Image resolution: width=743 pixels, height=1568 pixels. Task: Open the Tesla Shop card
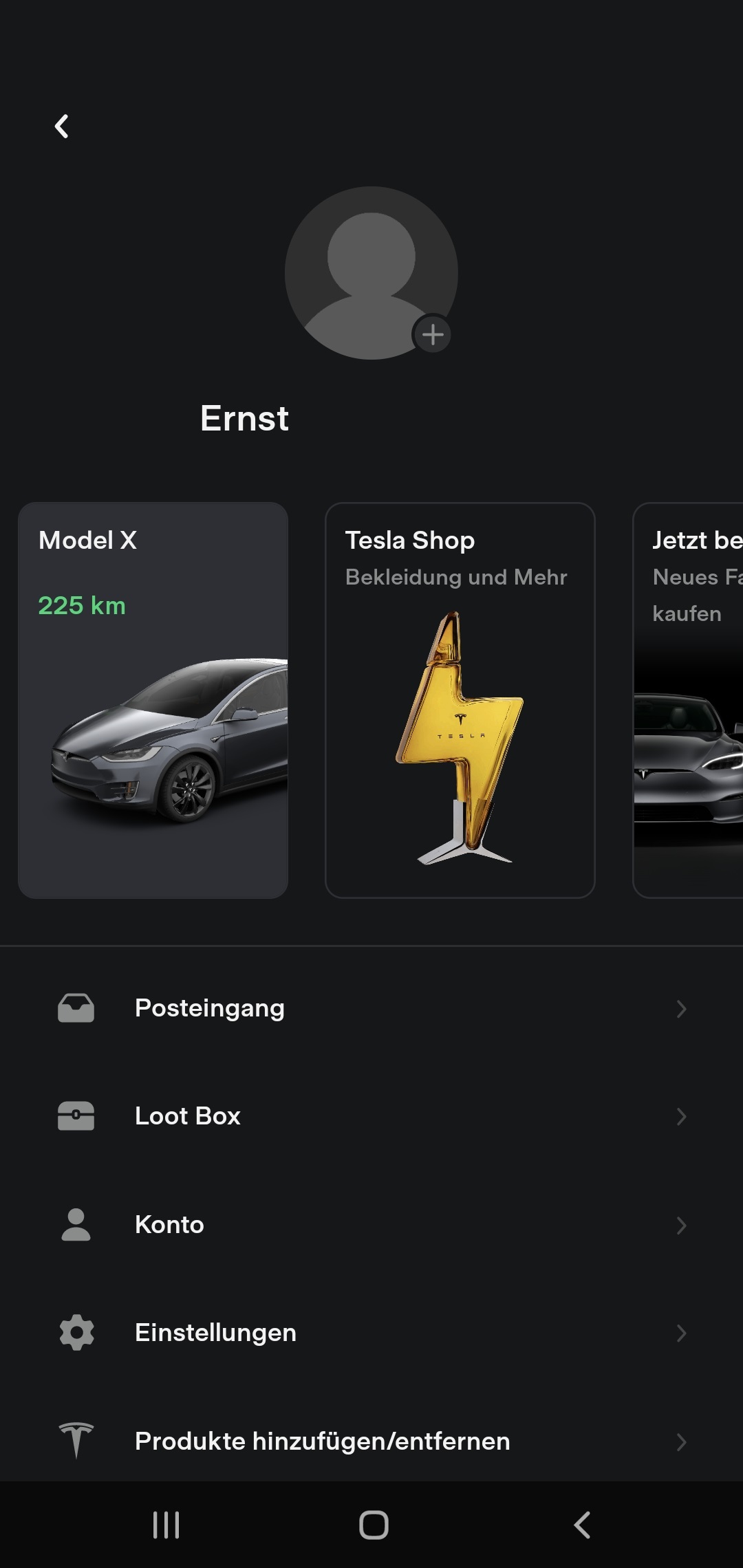click(x=460, y=700)
